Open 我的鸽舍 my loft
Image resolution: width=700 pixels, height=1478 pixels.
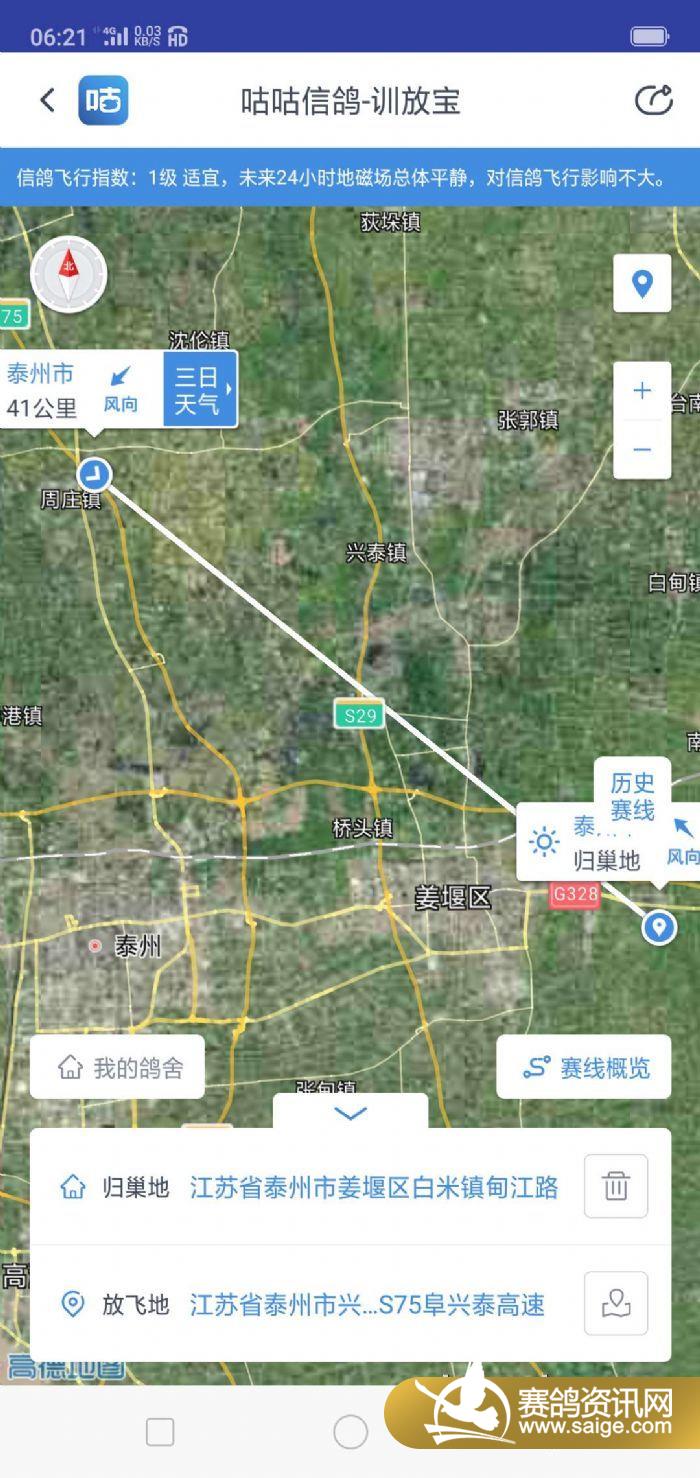click(x=118, y=1068)
